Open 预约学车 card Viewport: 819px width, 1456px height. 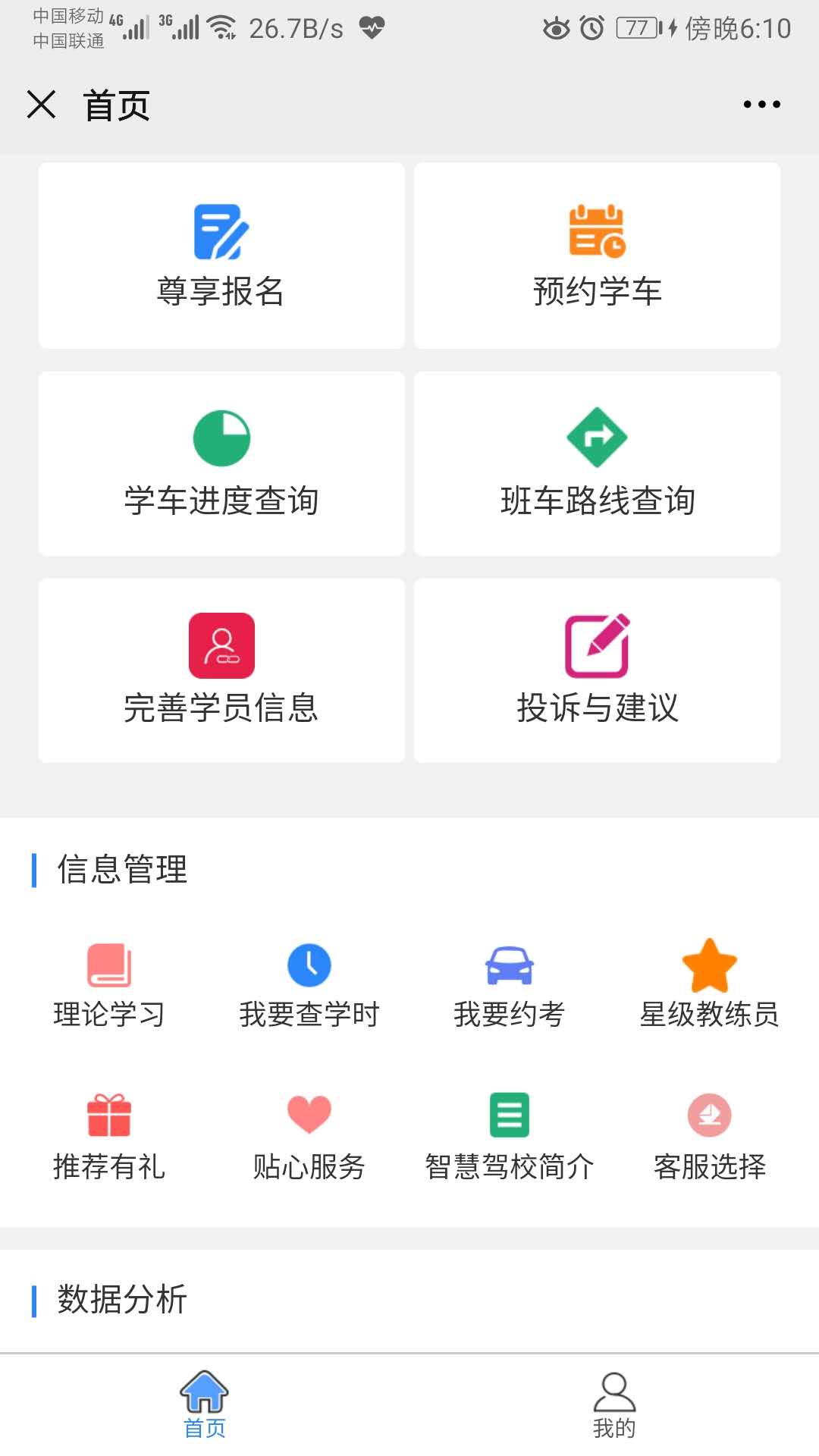click(x=597, y=256)
